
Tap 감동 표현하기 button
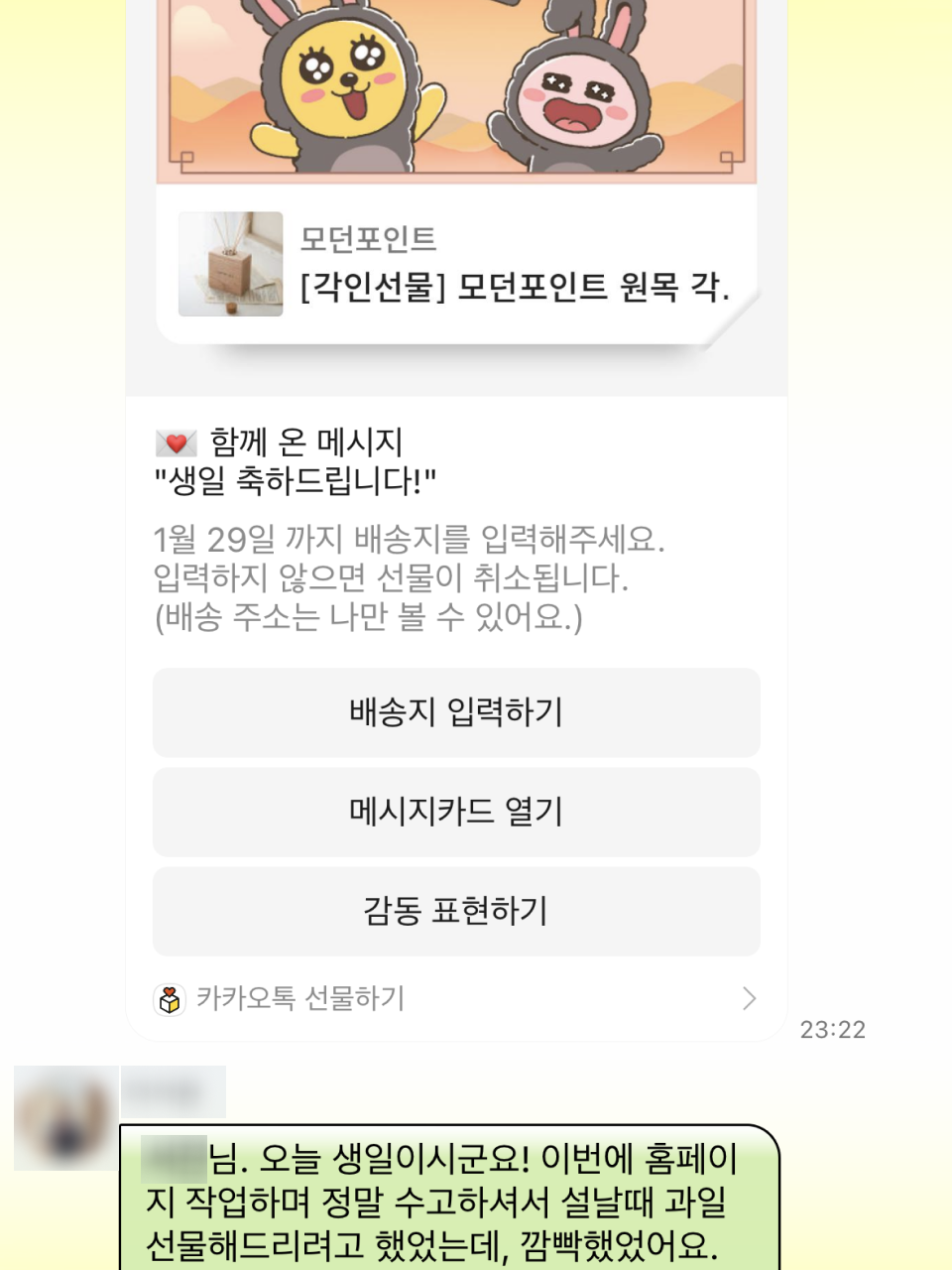pos(456,911)
